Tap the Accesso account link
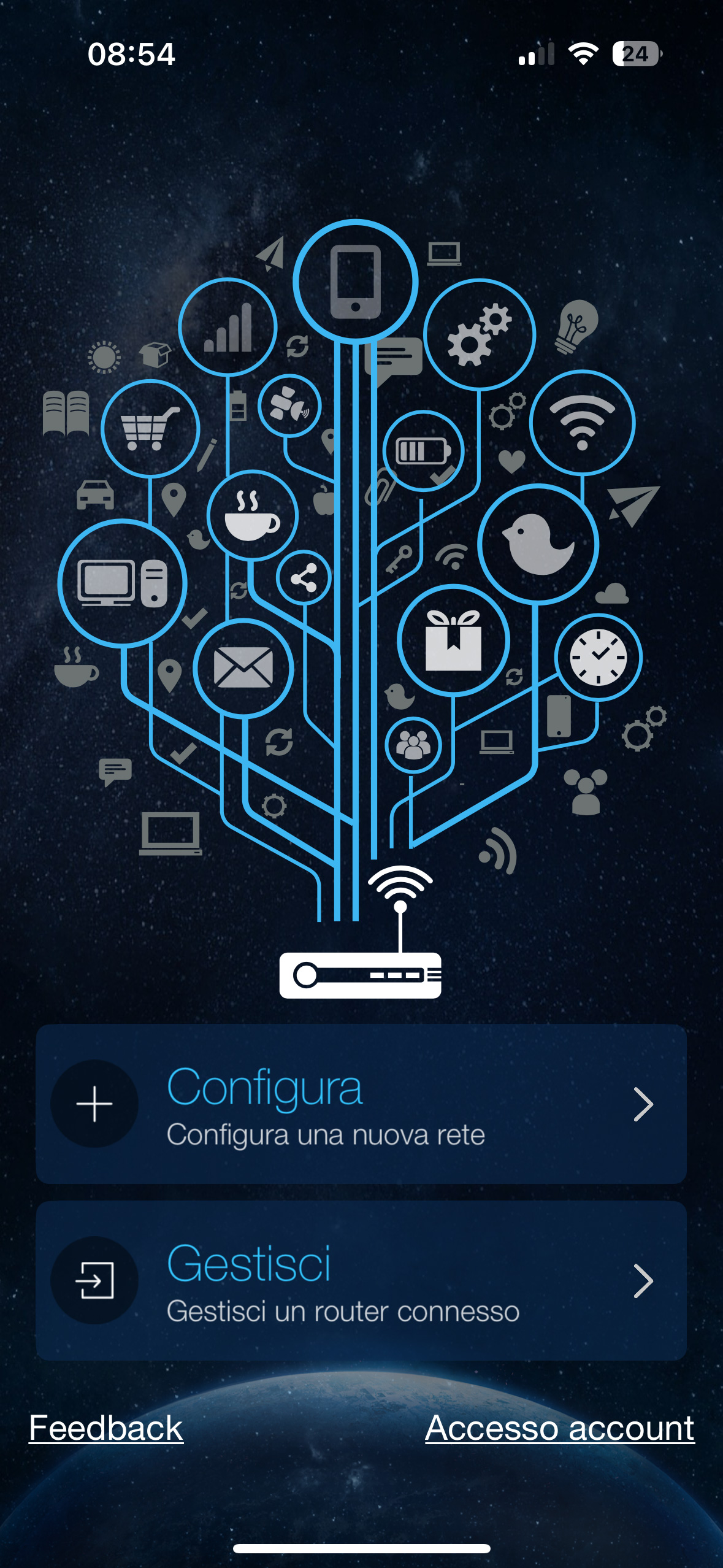The width and height of the screenshot is (723, 1568). 559,1428
